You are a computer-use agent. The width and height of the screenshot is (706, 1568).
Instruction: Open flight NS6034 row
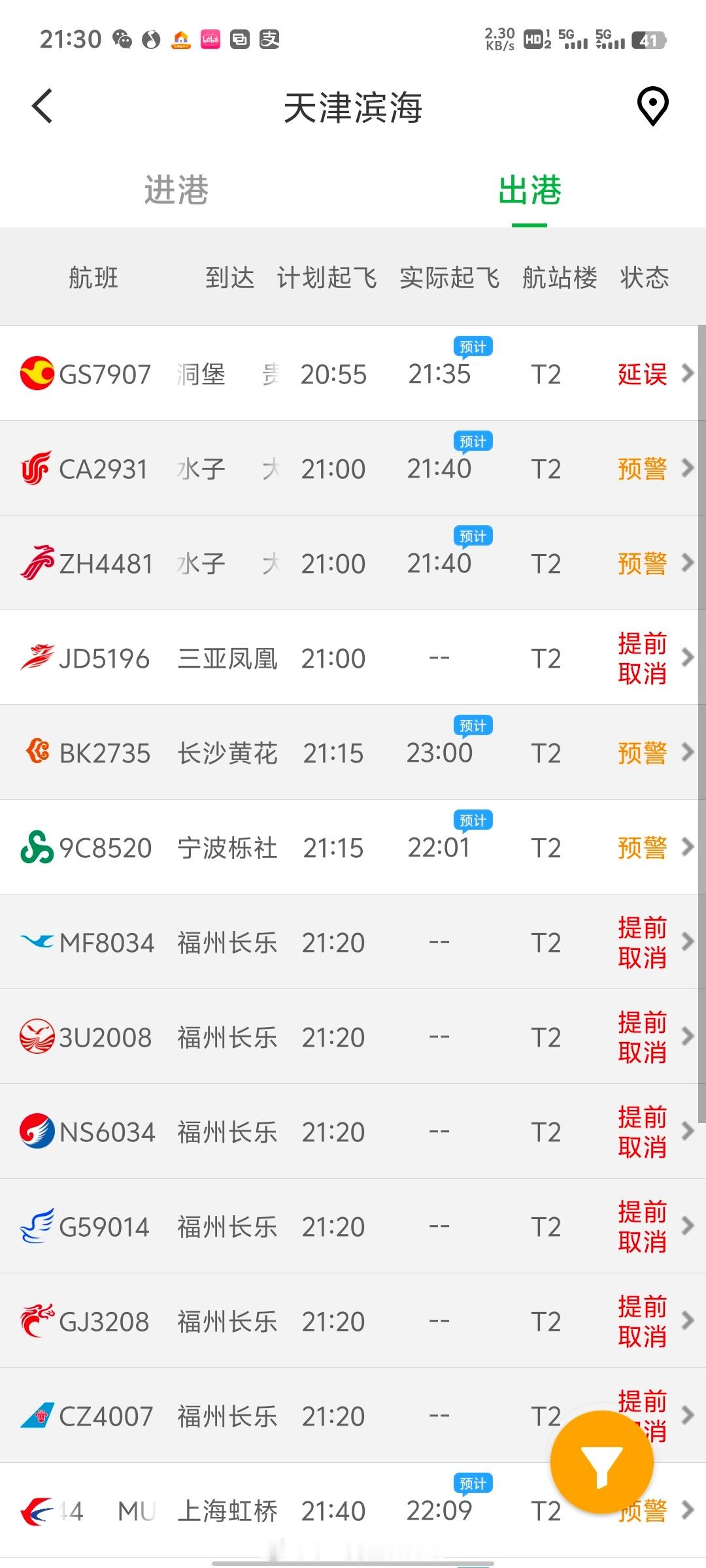pyautogui.click(x=353, y=1132)
